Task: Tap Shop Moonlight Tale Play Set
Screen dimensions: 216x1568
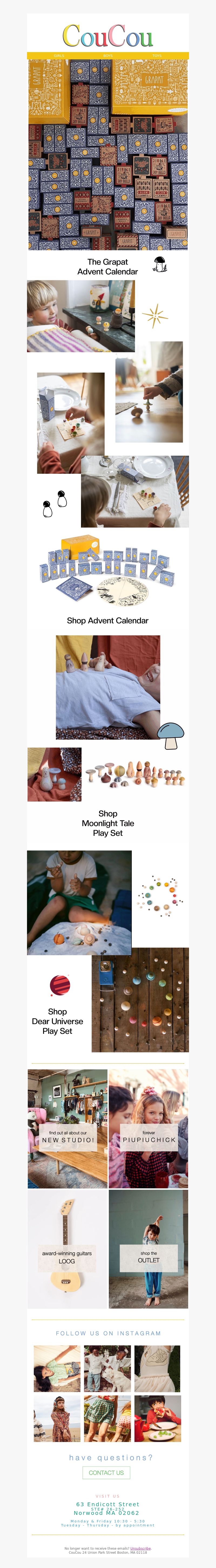Action: tap(108, 823)
